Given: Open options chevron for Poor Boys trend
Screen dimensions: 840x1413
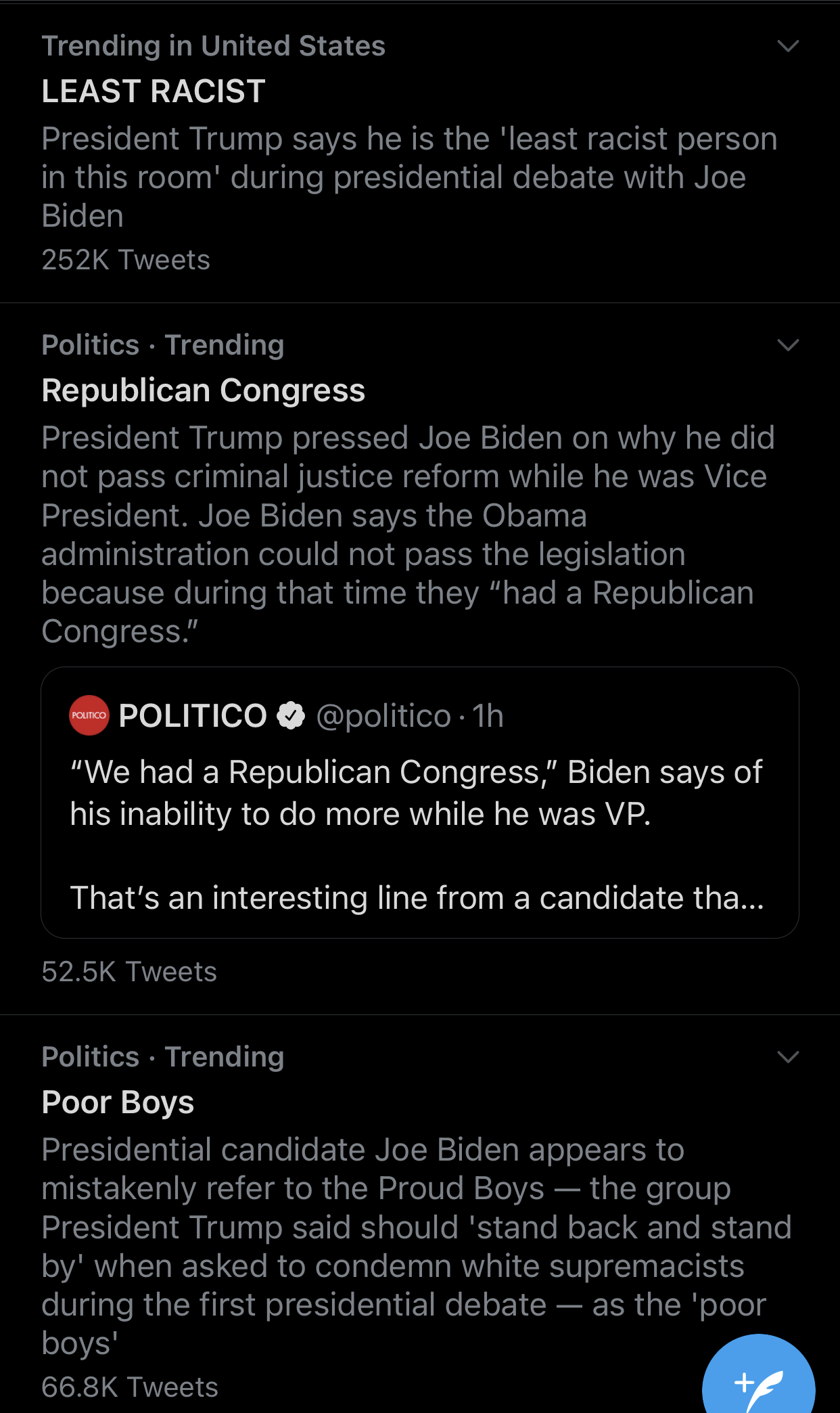Looking at the screenshot, I should [788, 1057].
